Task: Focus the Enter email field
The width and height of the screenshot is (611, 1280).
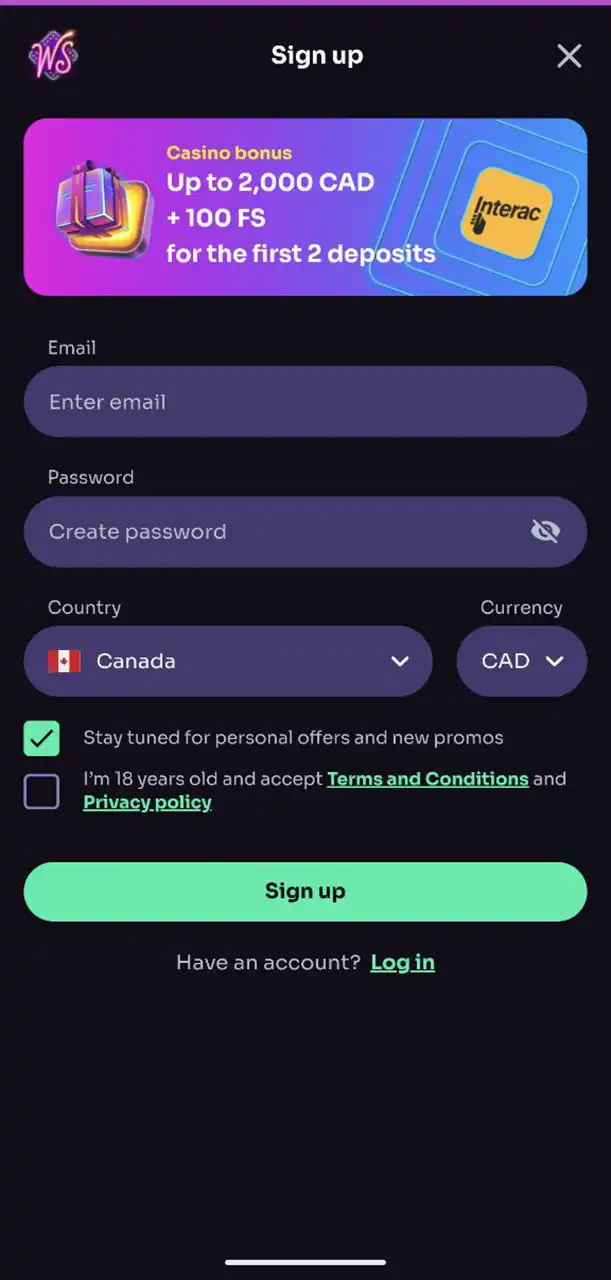Action: click(305, 402)
